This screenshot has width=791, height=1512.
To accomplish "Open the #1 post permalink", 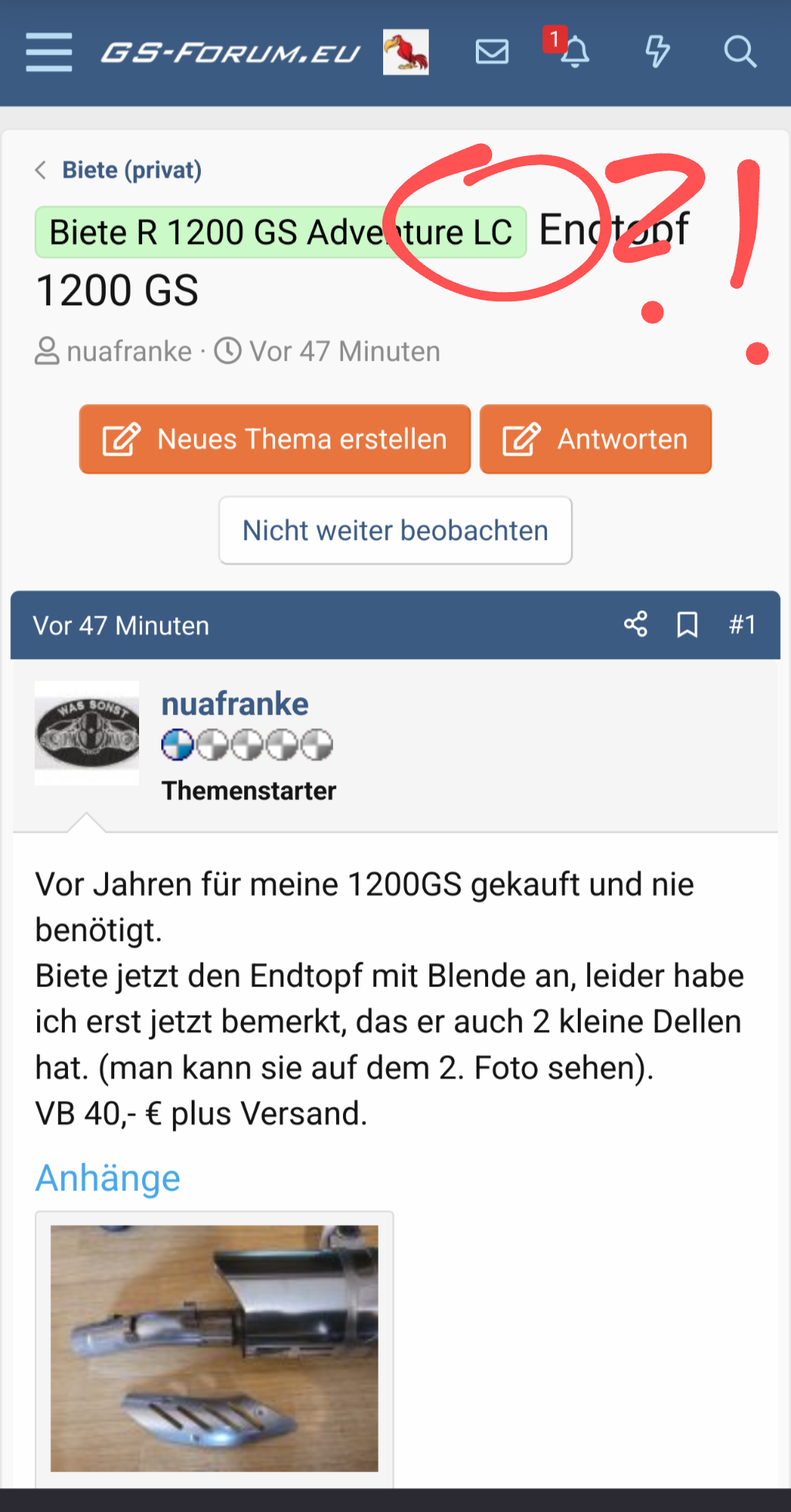I will (x=742, y=624).
